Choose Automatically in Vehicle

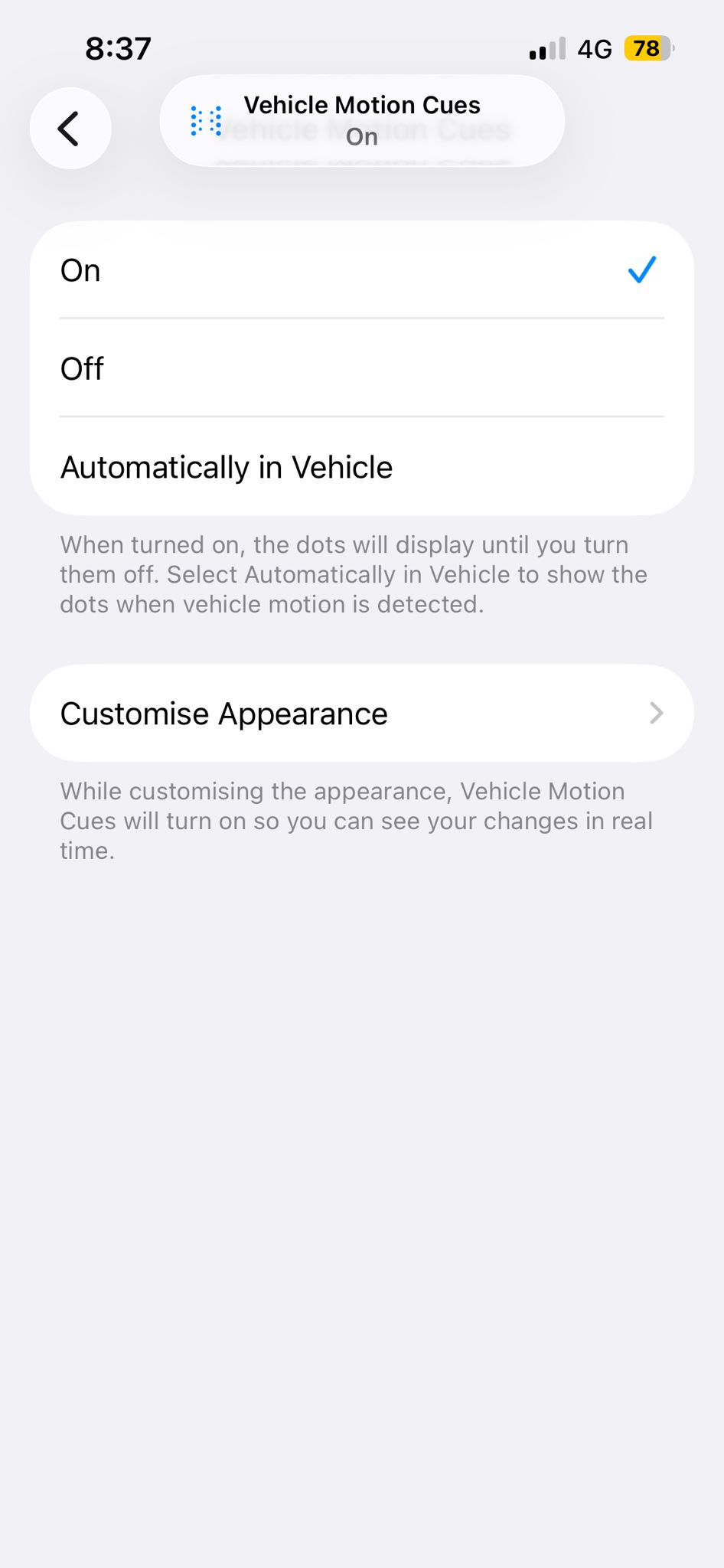(x=361, y=467)
